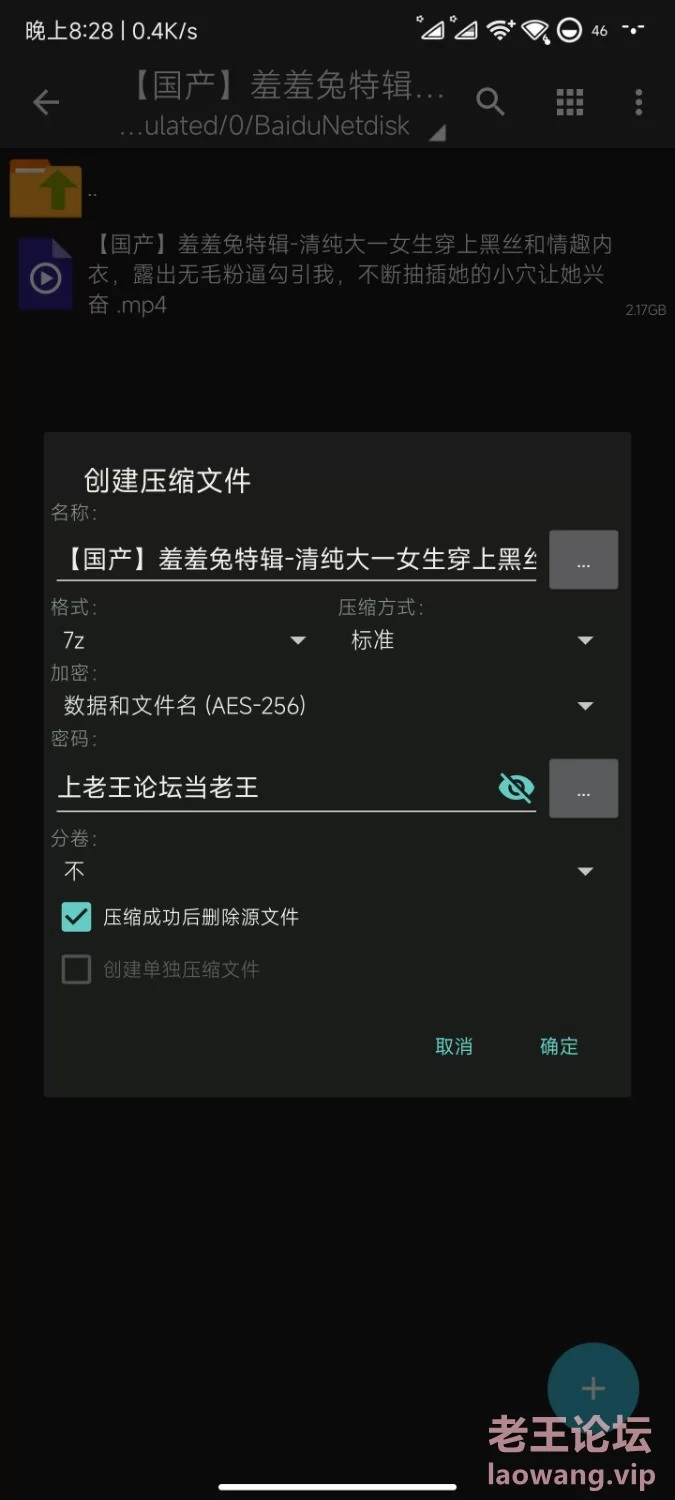Toggle password visibility with the eye icon
This screenshot has width=675, height=1500.
[x=516, y=788]
